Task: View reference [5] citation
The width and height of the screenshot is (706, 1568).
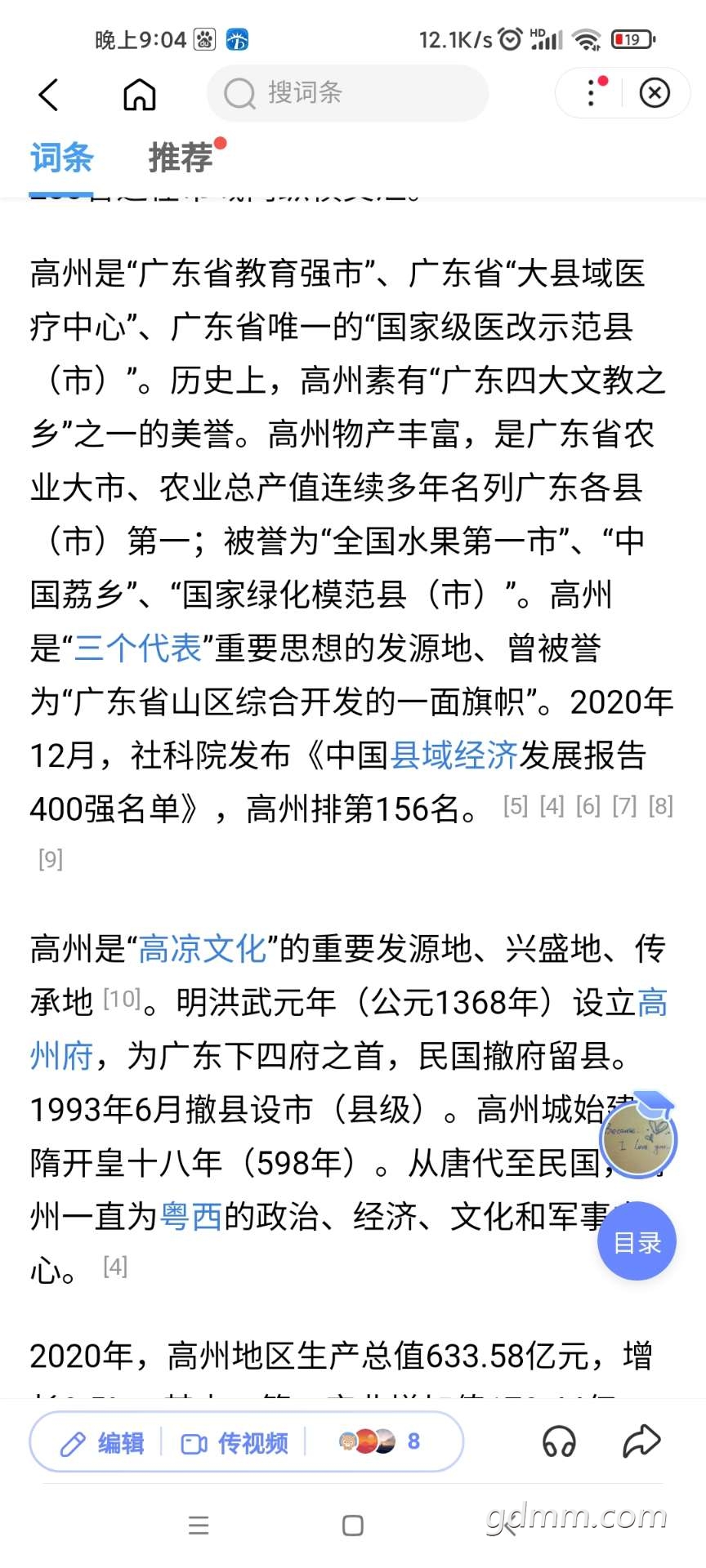Action: 515,806
